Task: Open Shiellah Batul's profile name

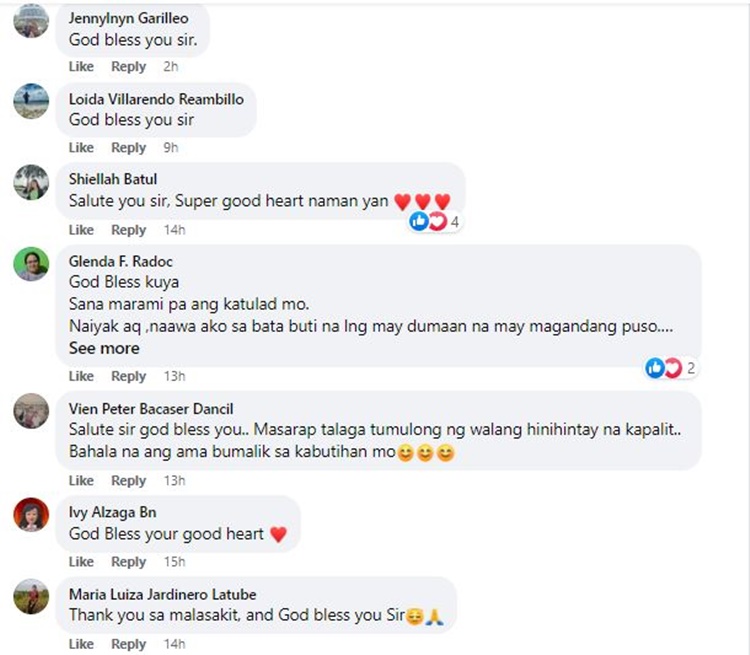Action: point(113,179)
